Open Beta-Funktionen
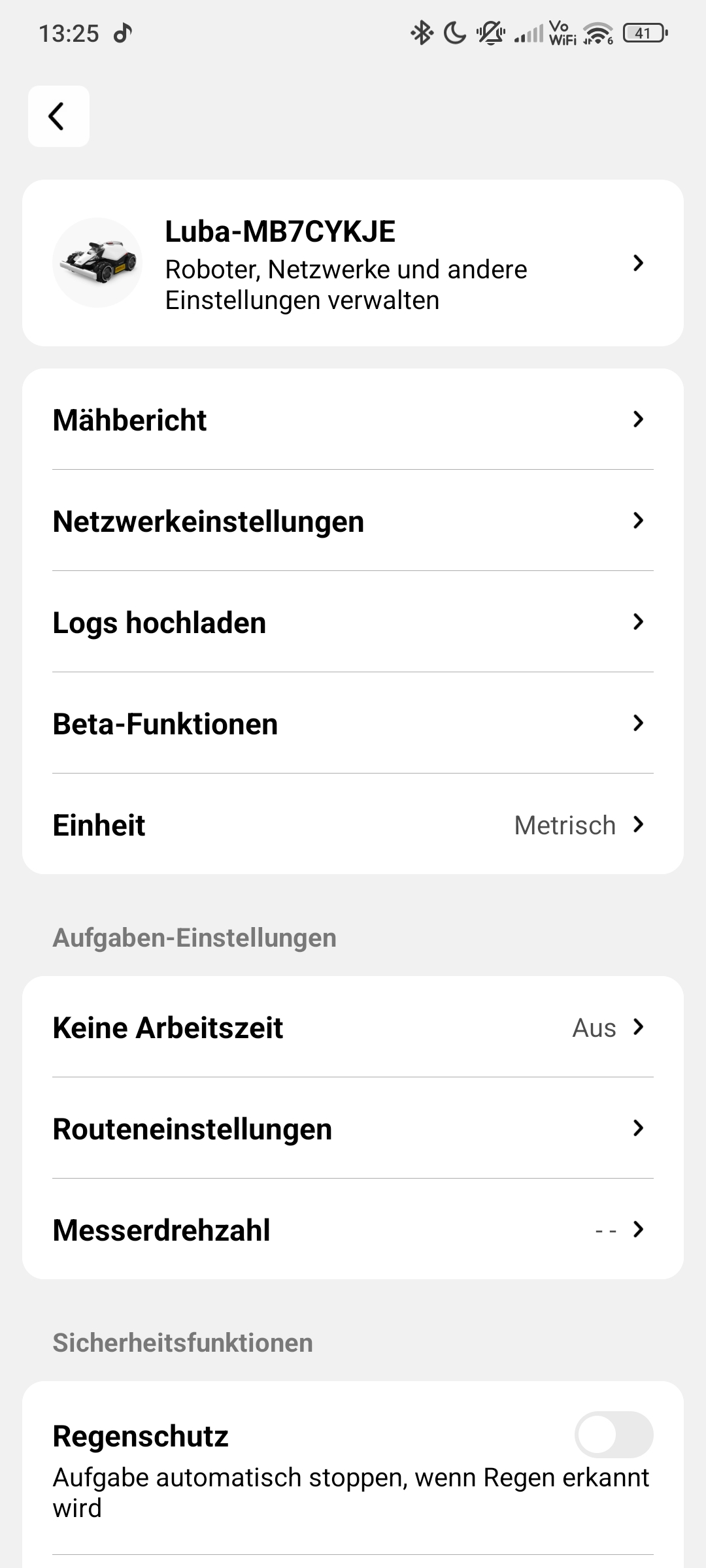This screenshot has height=1568, width=706. click(353, 723)
